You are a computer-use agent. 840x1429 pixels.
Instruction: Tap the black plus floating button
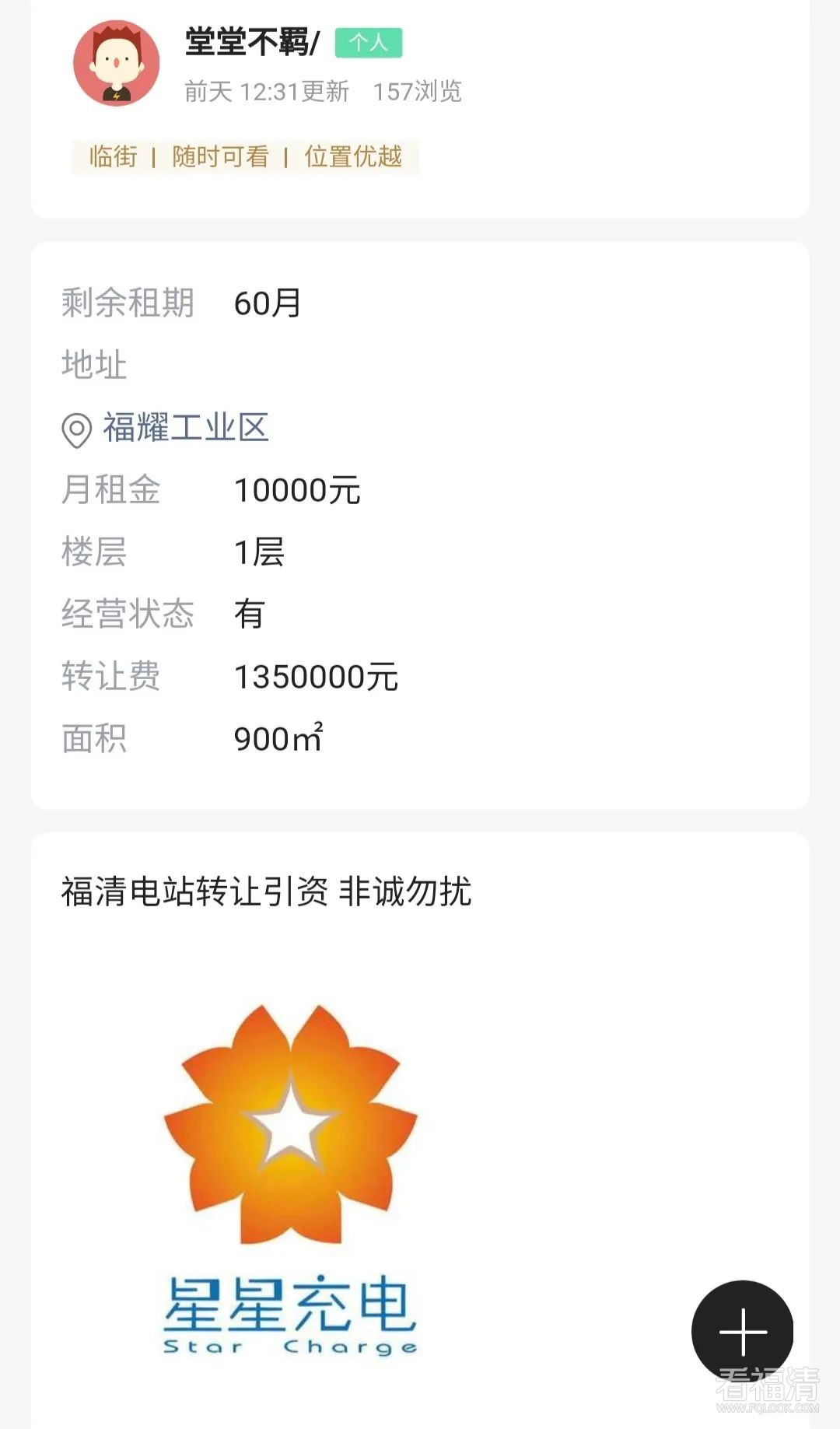pyautogui.click(x=742, y=1331)
